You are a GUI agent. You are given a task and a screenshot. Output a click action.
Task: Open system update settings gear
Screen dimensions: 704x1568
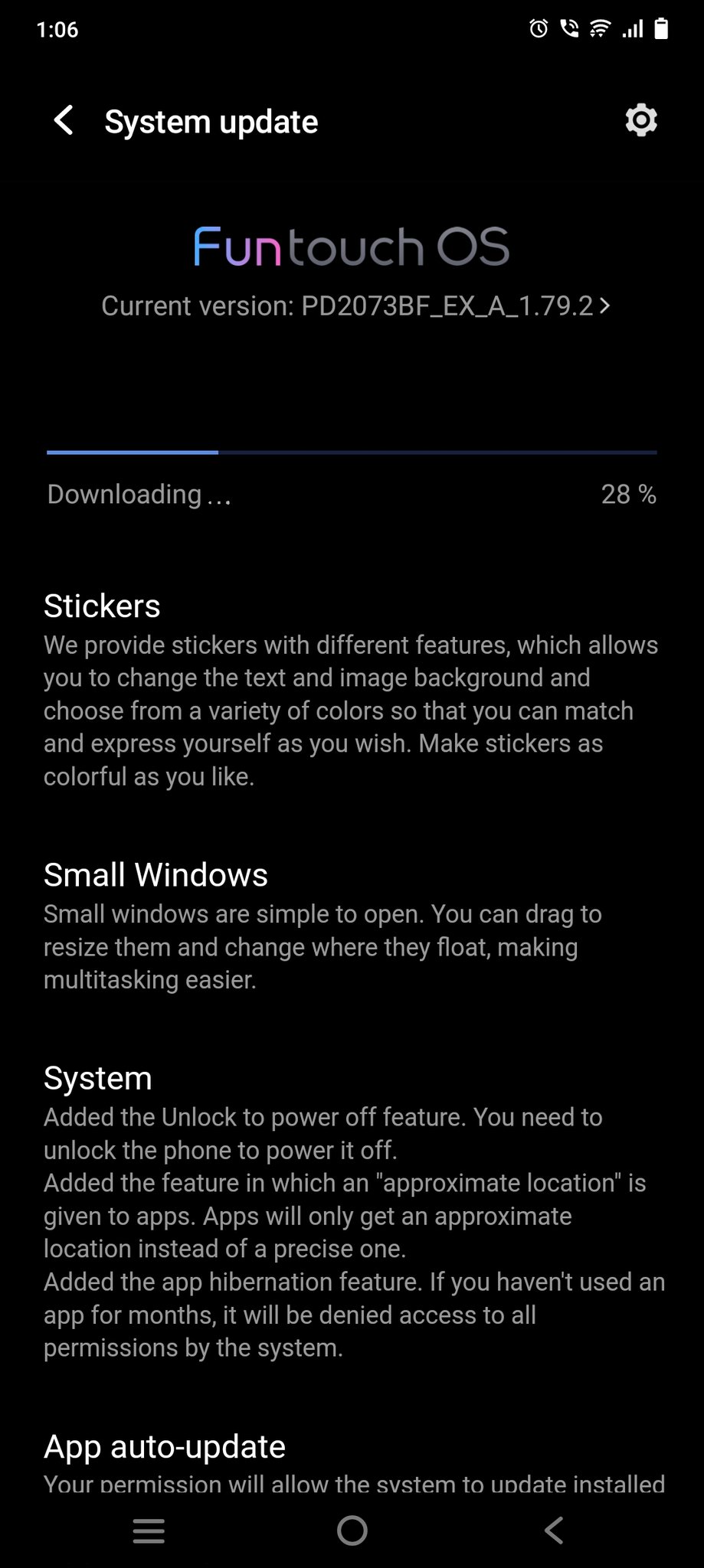(x=641, y=120)
